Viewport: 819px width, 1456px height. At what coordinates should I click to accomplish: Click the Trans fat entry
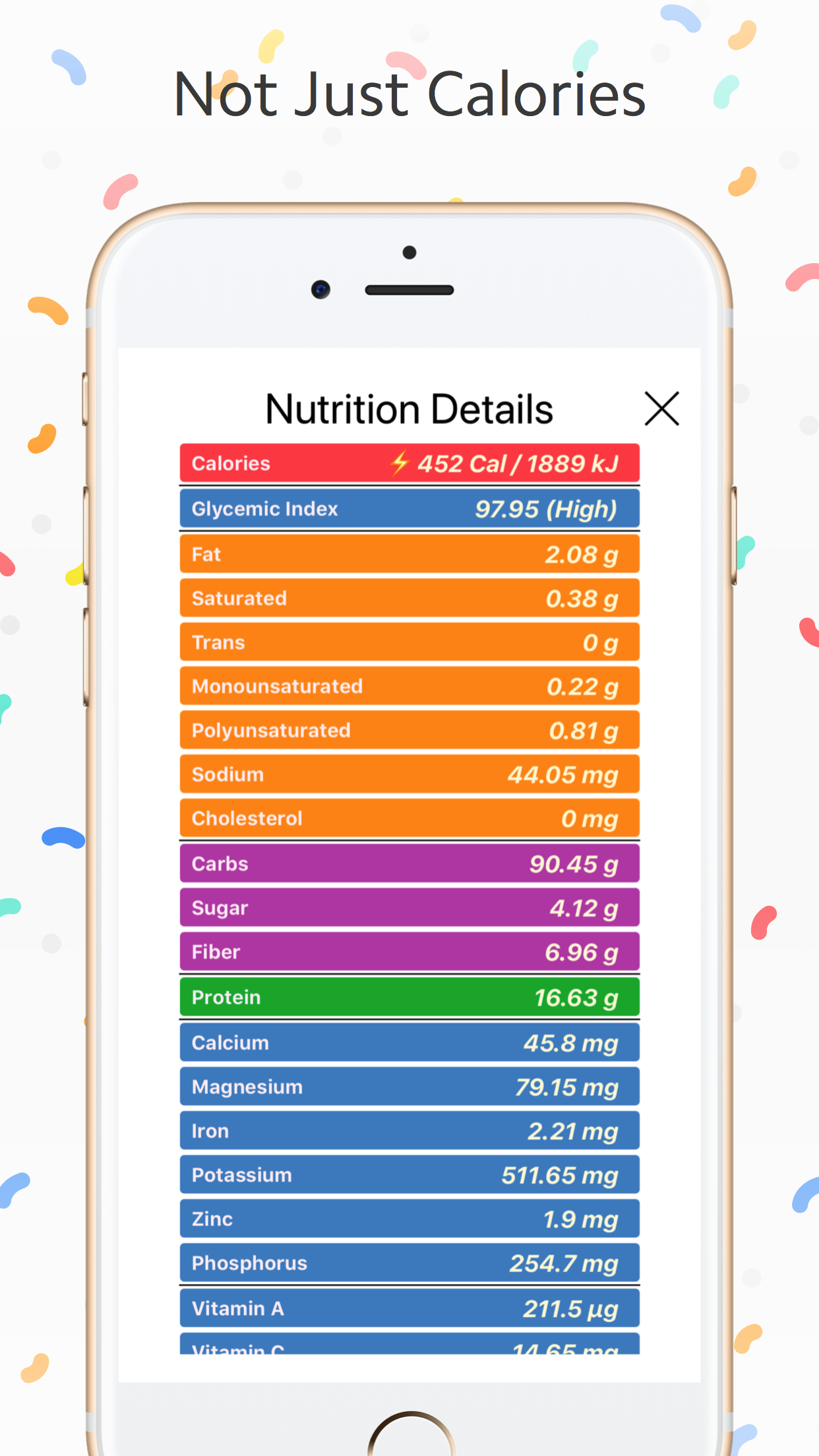click(409, 642)
